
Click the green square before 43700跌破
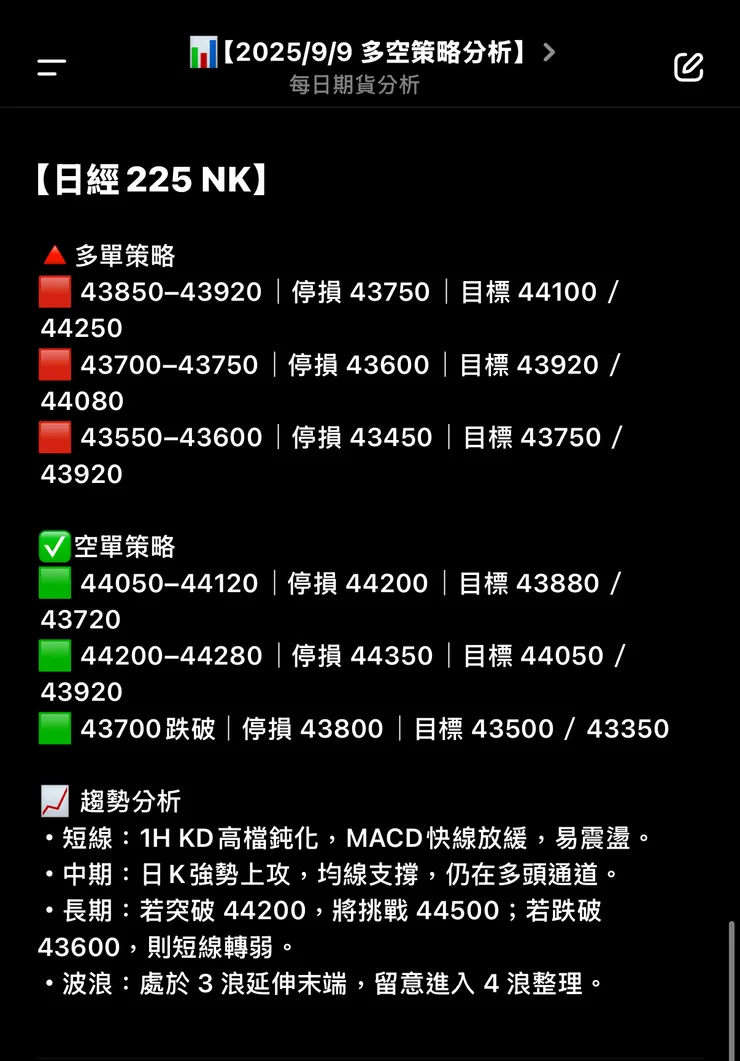pos(55,728)
